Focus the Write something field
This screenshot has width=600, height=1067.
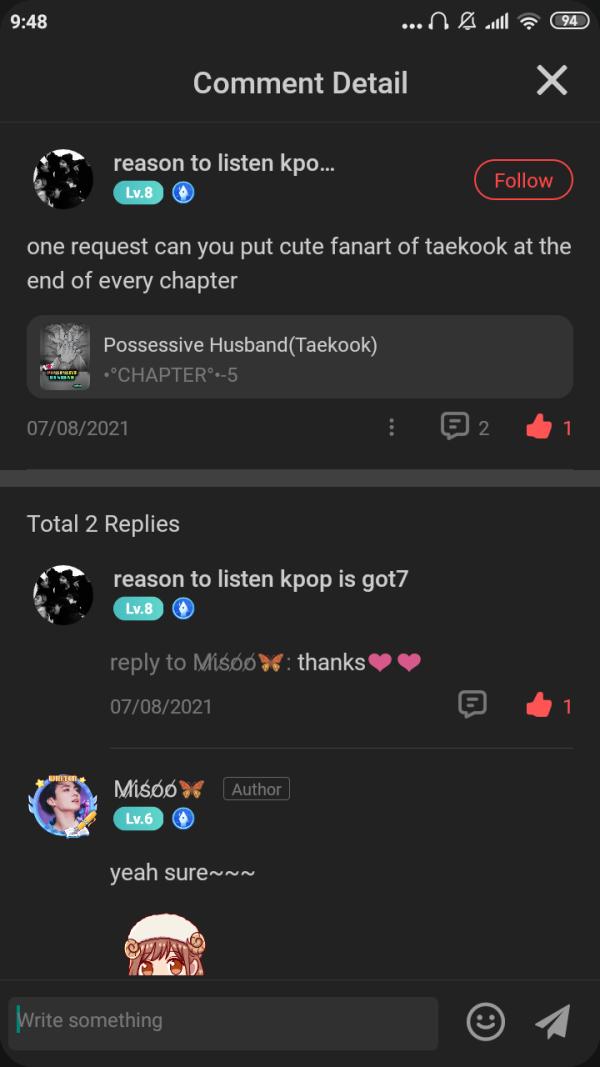pyautogui.click(x=223, y=1021)
